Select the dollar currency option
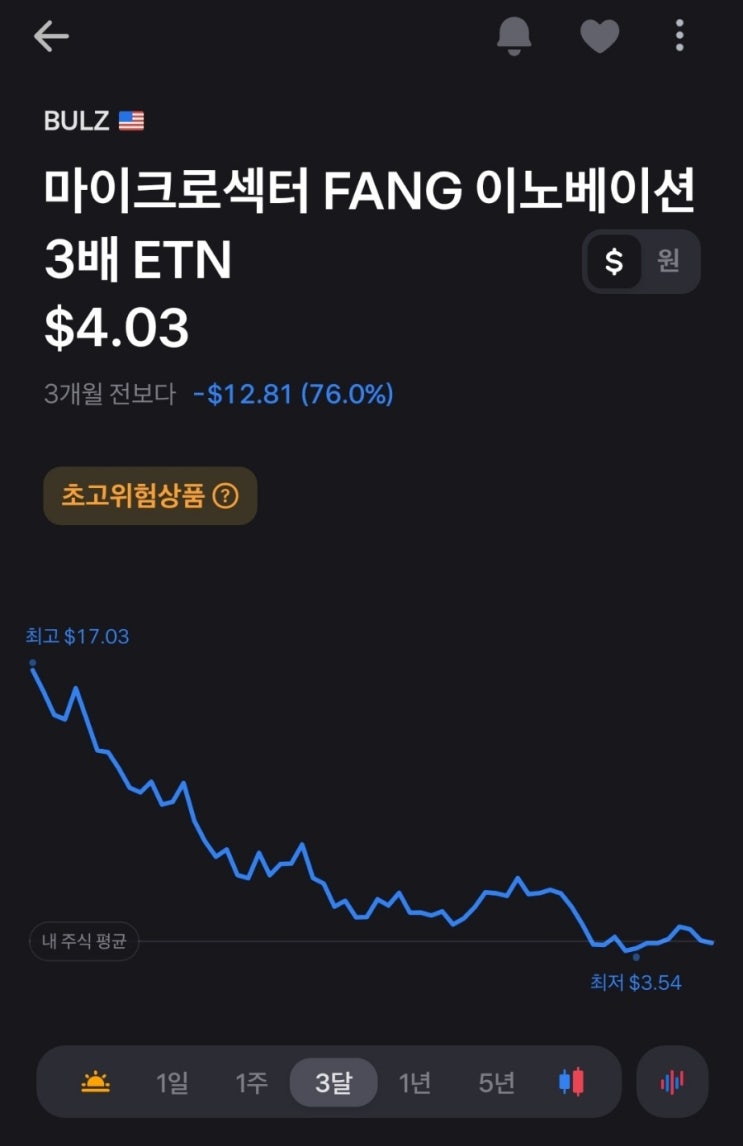Viewport: 743px width, 1146px height. coord(614,261)
